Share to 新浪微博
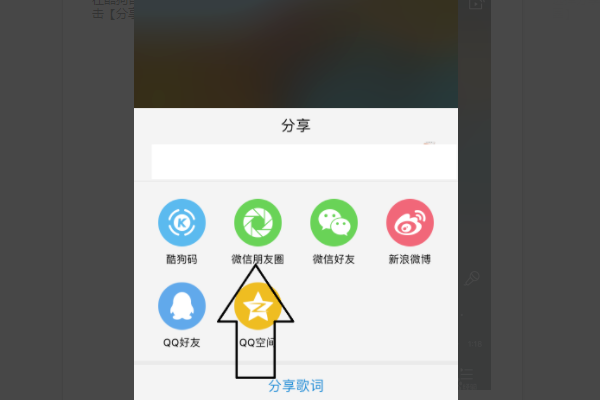 [x=410, y=223]
